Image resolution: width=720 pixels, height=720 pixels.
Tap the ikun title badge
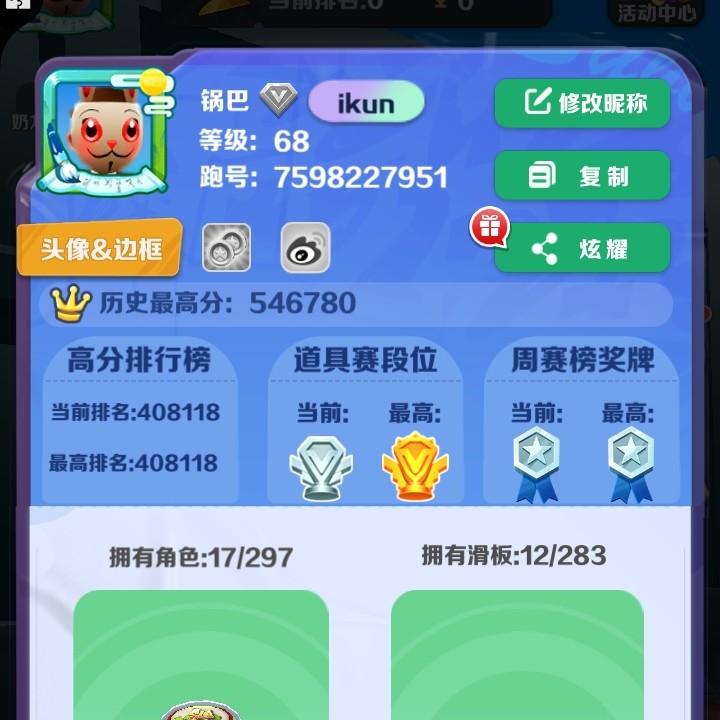pyautogui.click(x=366, y=102)
